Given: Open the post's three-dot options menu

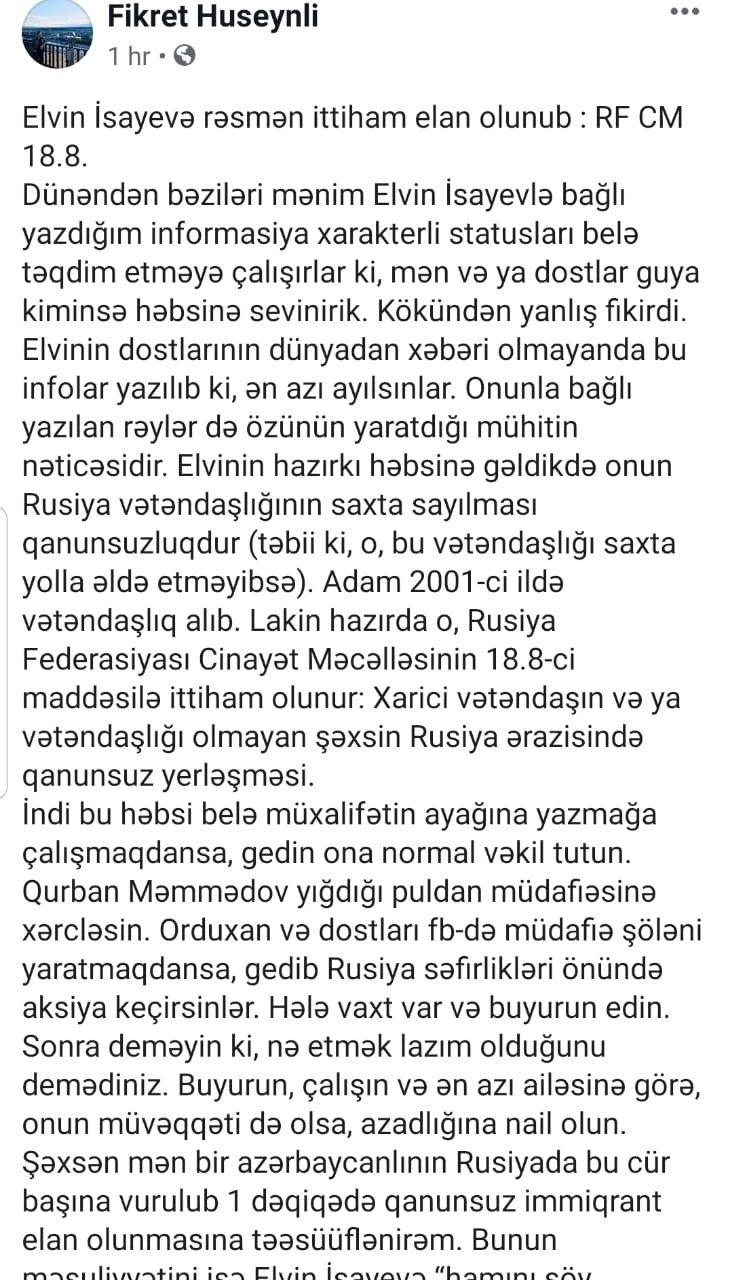Looking at the screenshot, I should pyautogui.click(x=684, y=12).
